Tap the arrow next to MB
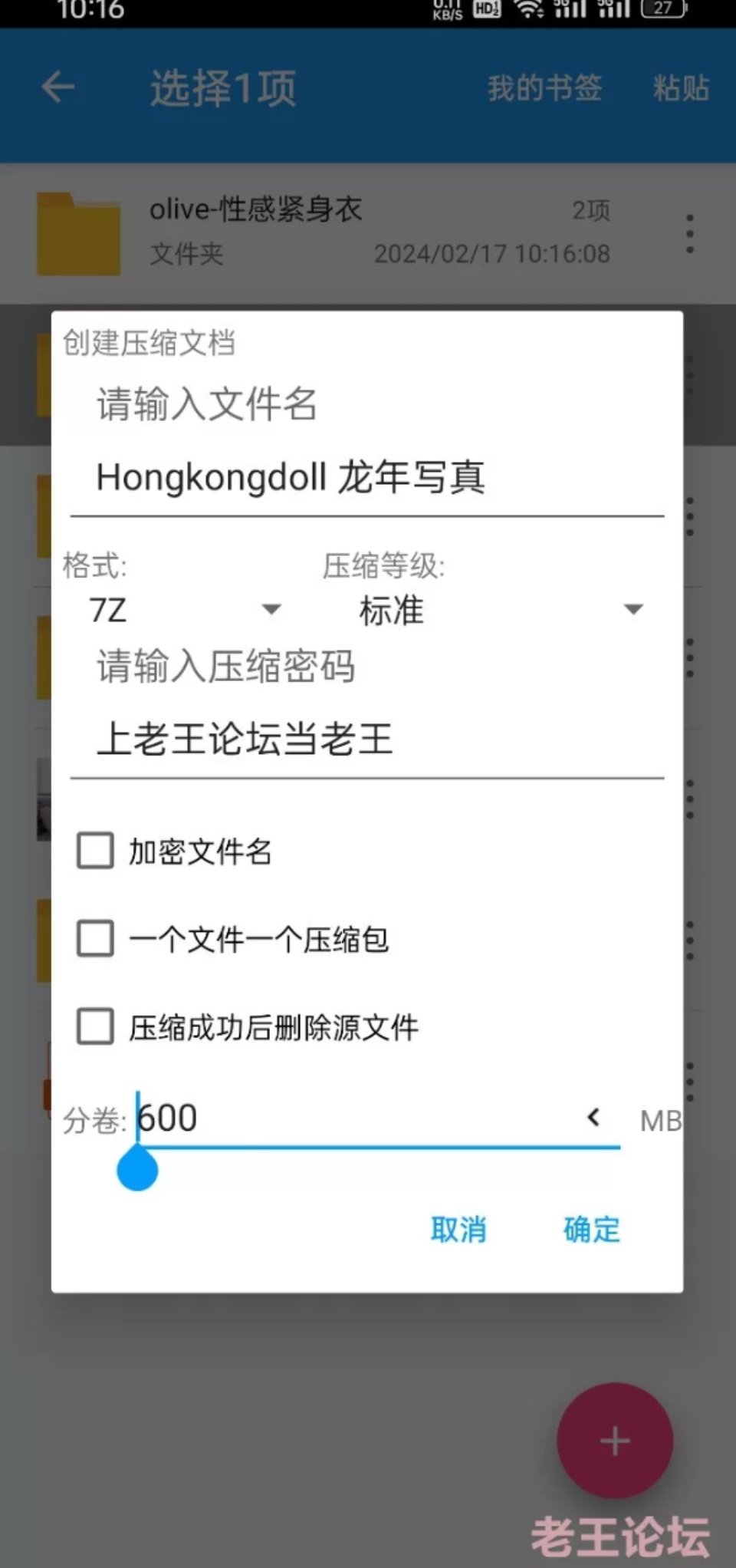The height and width of the screenshot is (1568, 736). pos(593,1118)
